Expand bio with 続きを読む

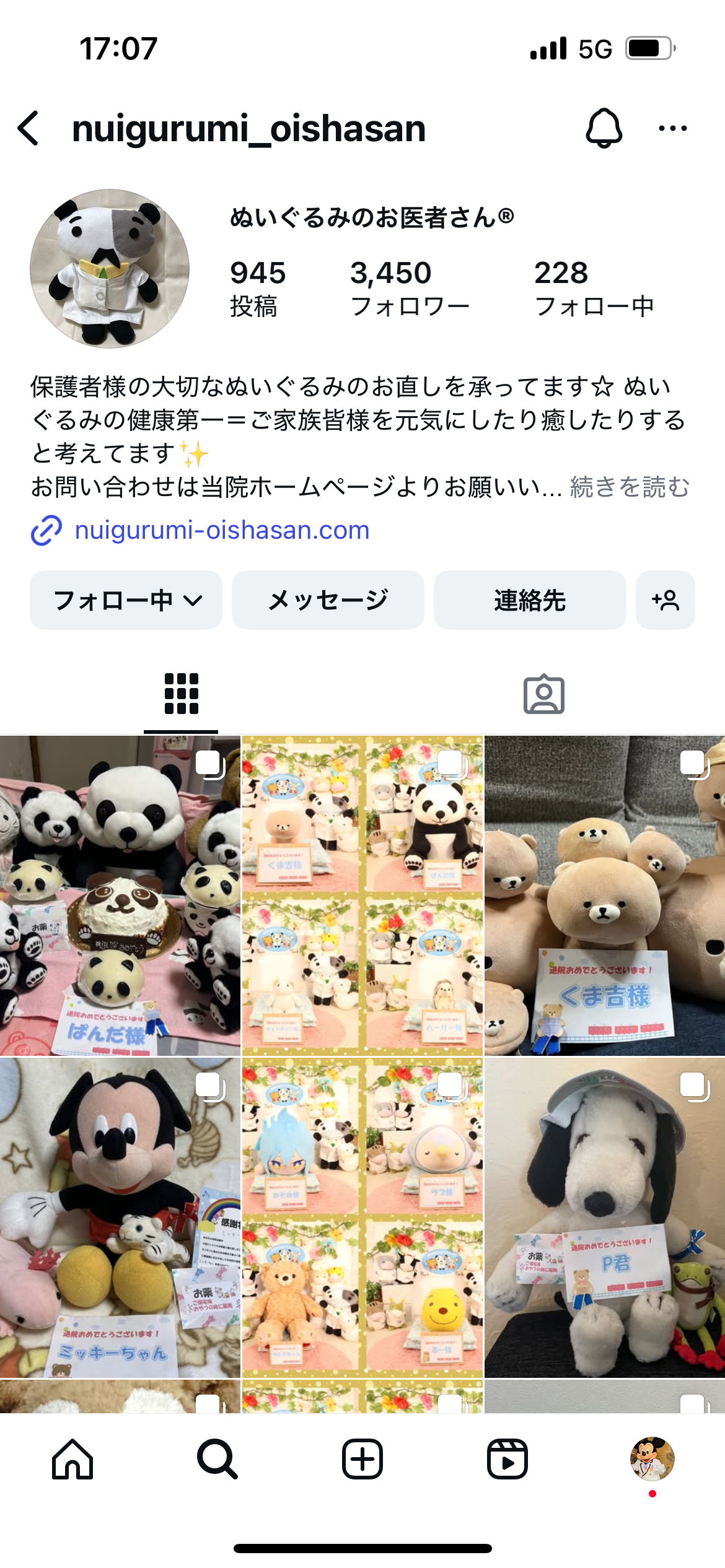click(630, 487)
